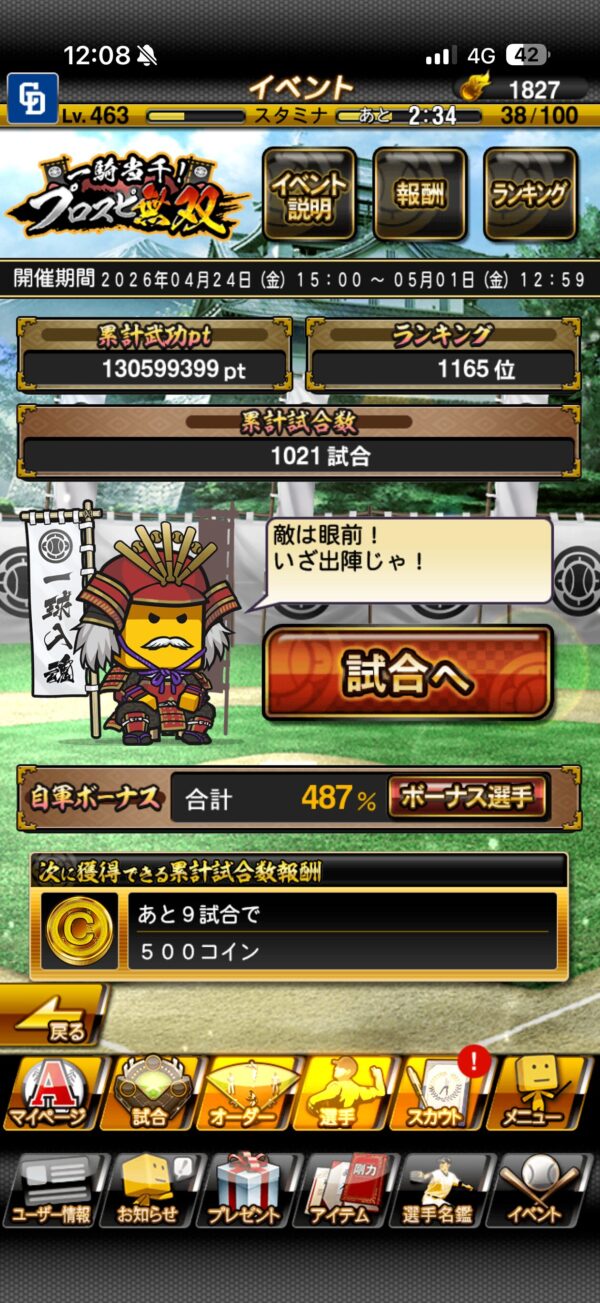Open the ランキング button

click(530, 195)
